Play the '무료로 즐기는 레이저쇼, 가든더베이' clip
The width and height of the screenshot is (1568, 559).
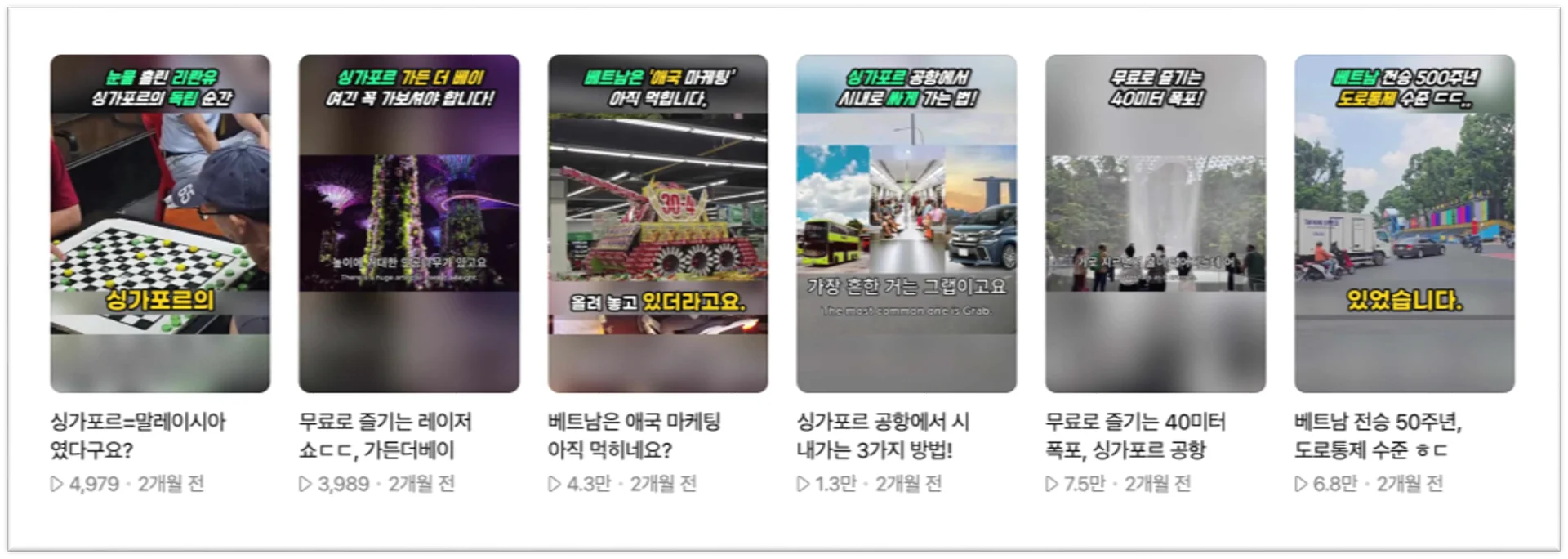pos(408,223)
